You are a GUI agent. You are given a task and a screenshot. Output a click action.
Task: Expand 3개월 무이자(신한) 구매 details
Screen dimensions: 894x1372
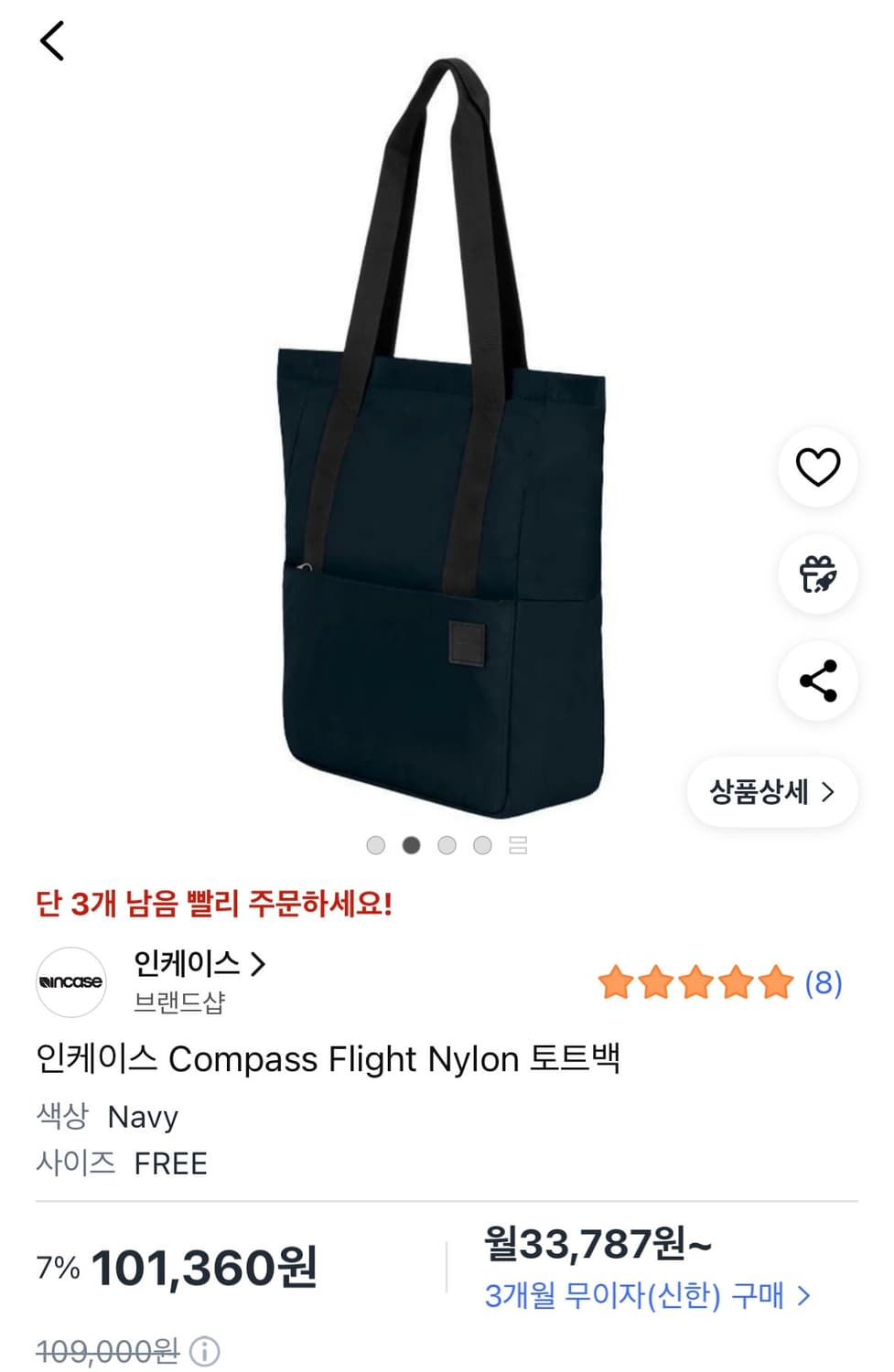645,1295
